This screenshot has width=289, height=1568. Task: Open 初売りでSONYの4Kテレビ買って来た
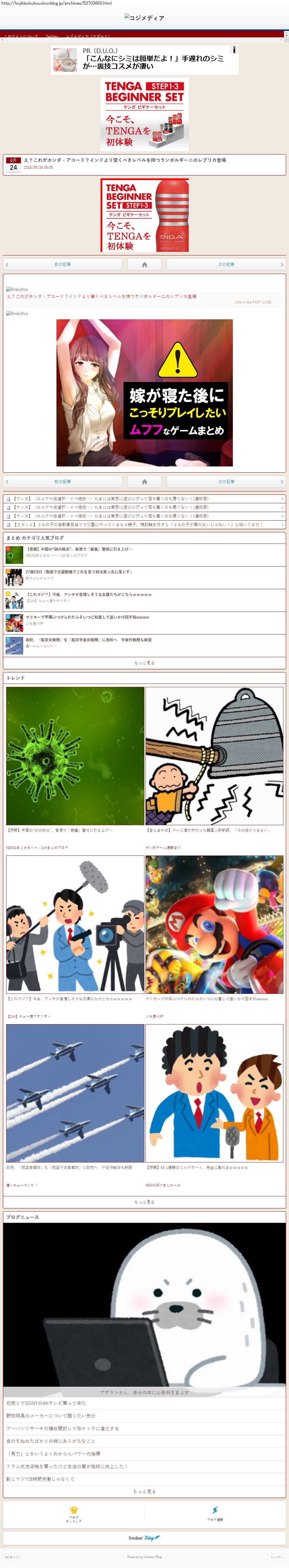tap(46, 1402)
